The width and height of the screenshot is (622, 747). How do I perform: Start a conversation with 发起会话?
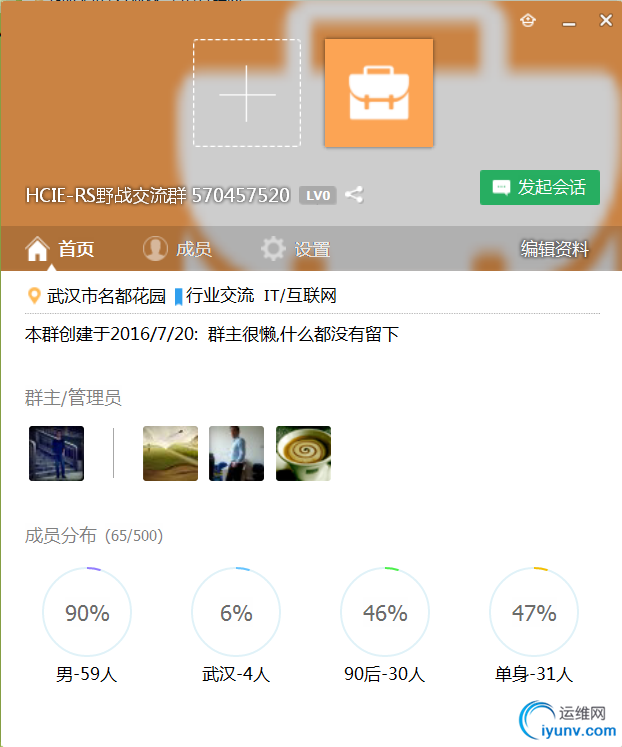click(x=540, y=187)
